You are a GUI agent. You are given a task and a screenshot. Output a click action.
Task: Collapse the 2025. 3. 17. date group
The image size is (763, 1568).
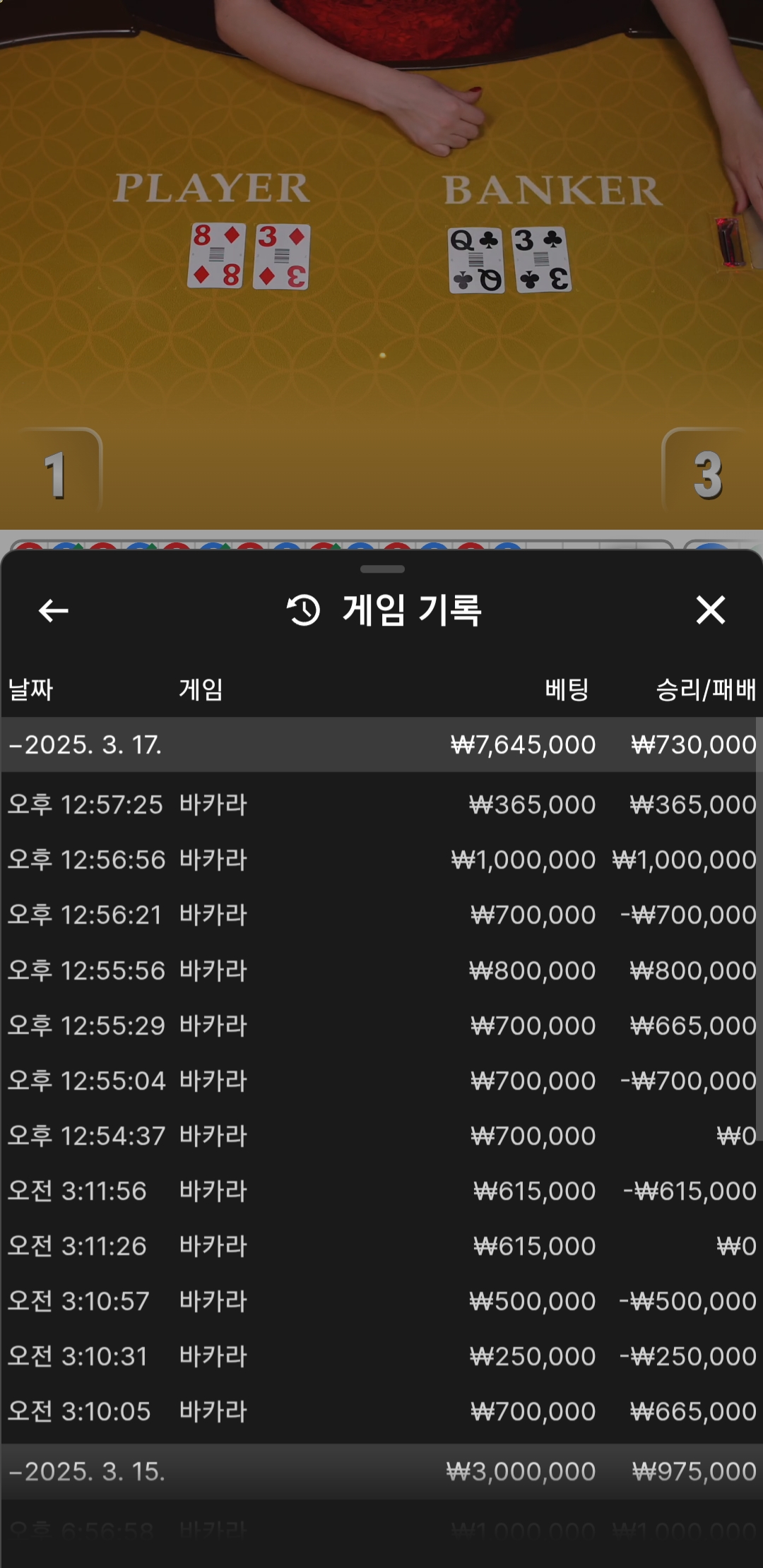coord(85,744)
